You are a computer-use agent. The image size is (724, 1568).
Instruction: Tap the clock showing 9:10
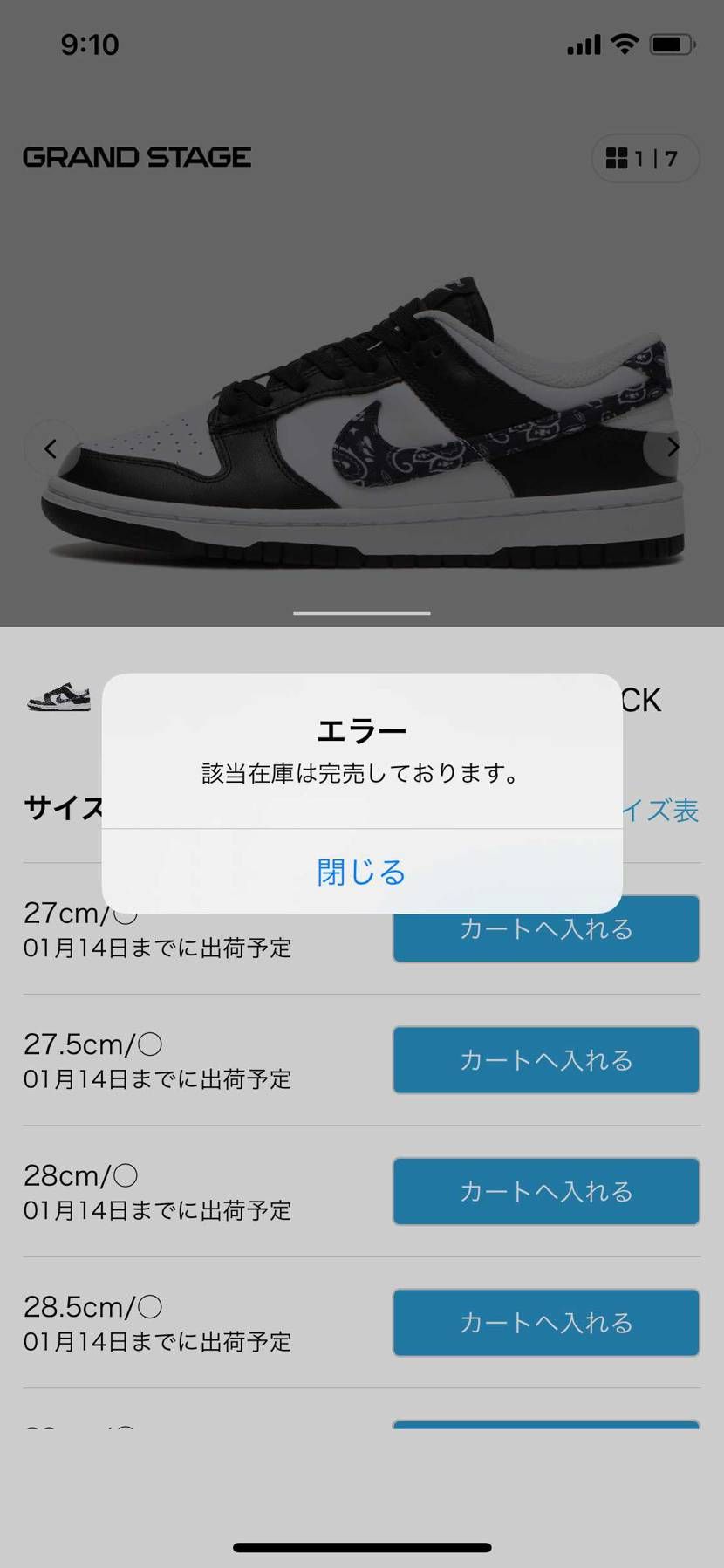pos(92,44)
